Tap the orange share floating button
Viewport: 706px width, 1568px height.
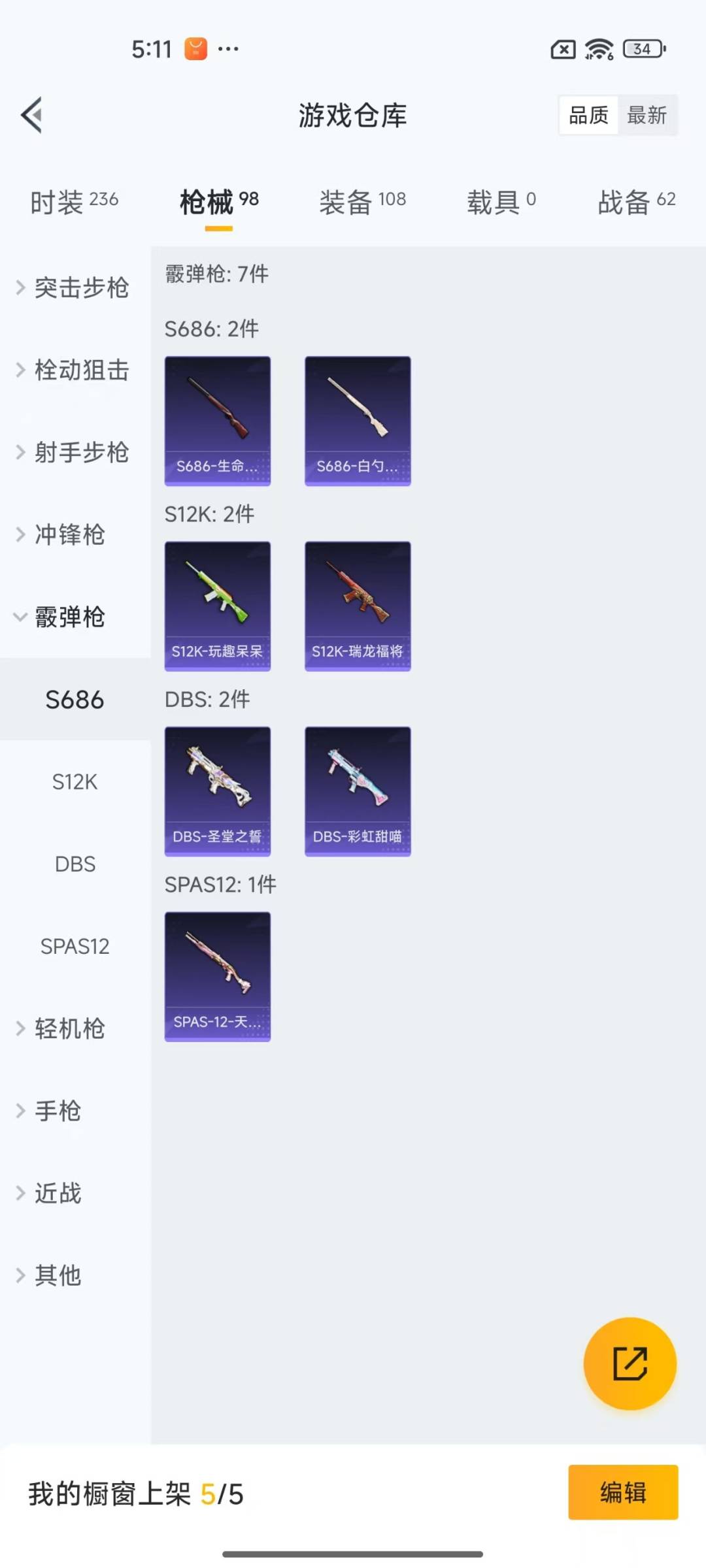click(630, 1364)
